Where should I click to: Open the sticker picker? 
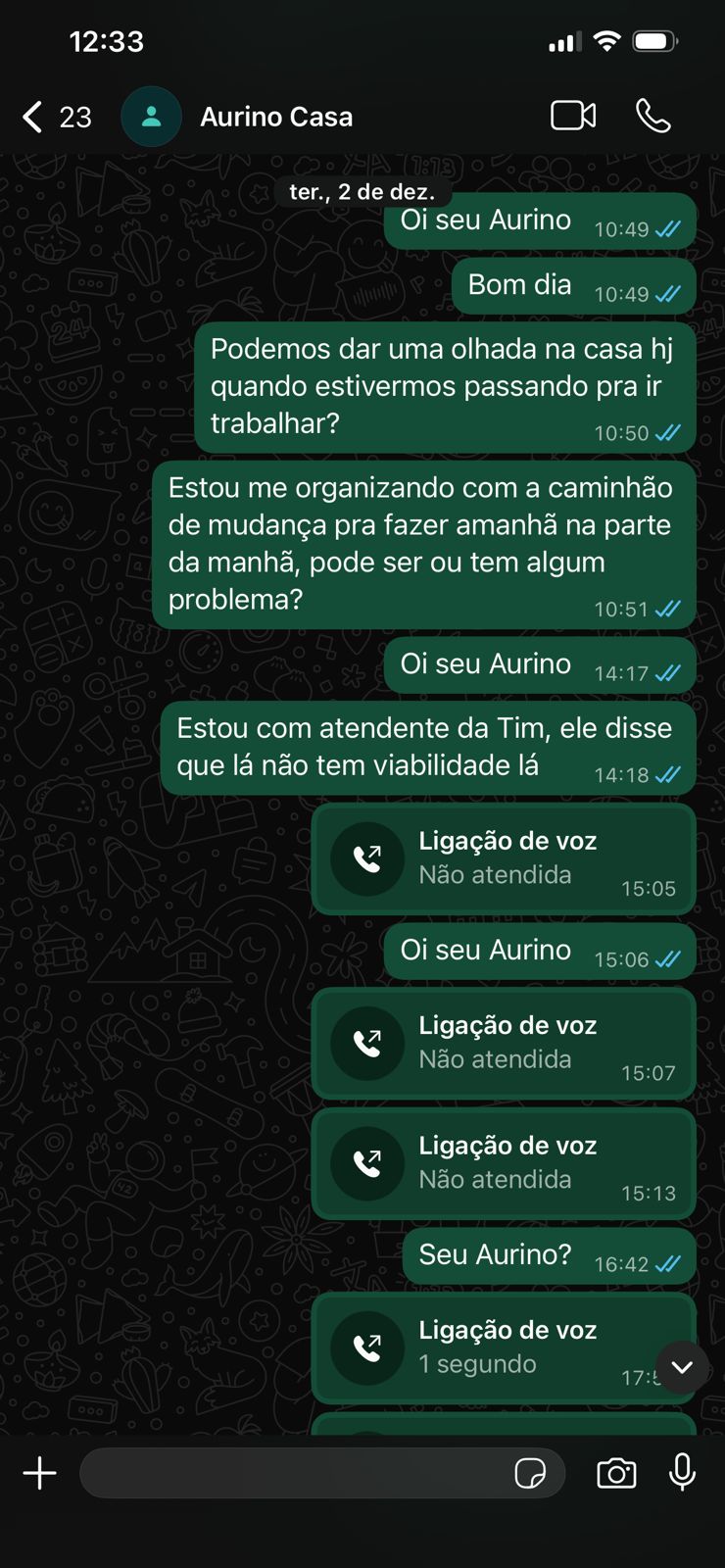(x=530, y=1473)
